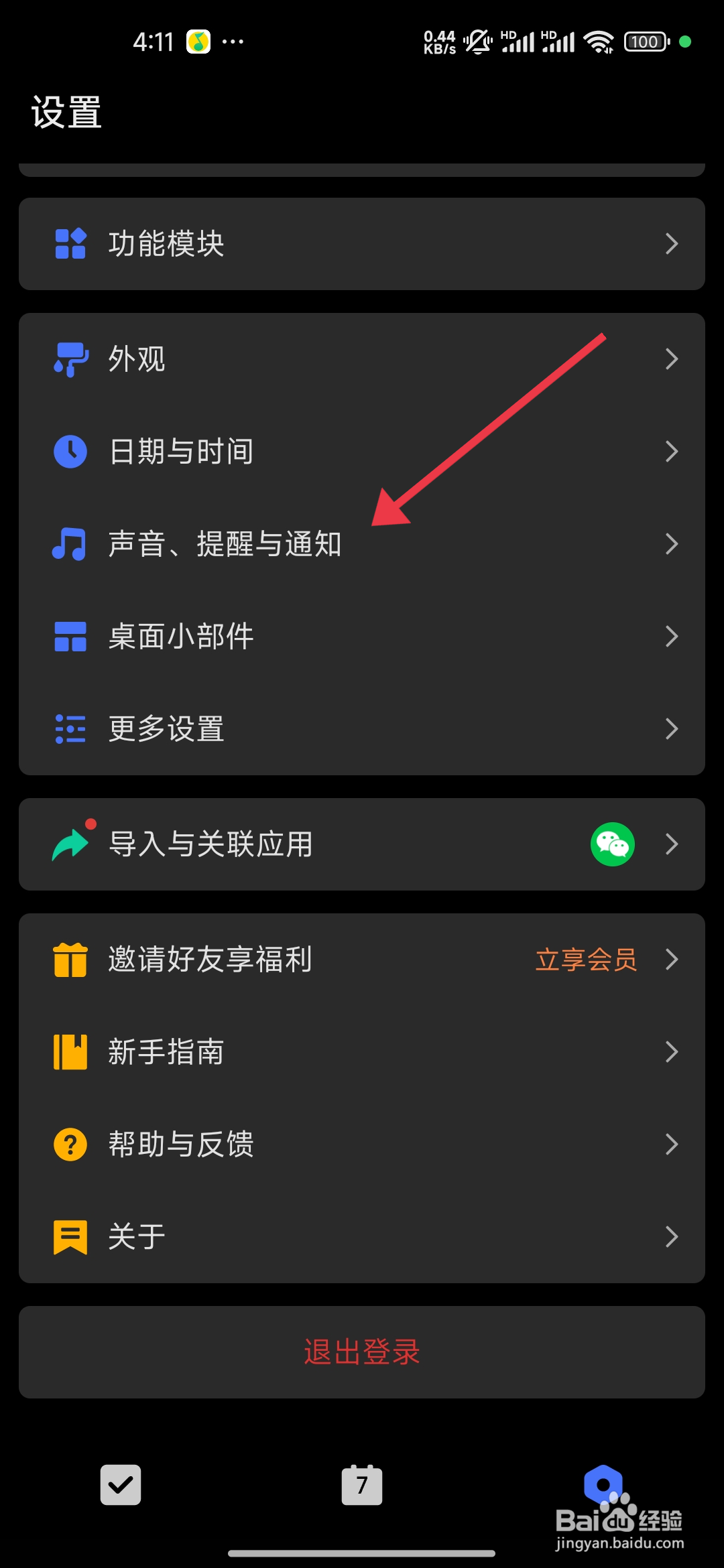Image resolution: width=724 pixels, height=1568 pixels.
Task: Click the bookmark icon next to 关于
Action: [69, 1237]
